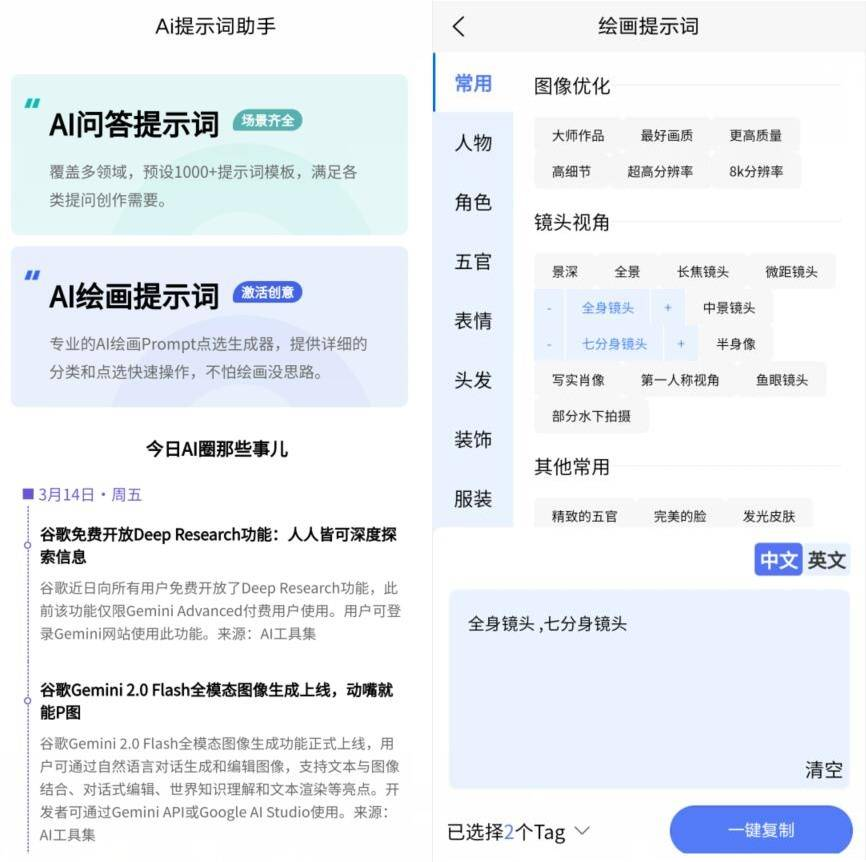The width and height of the screenshot is (866, 862).
Task: Pick the 微距镜头 tag
Action: (x=791, y=272)
